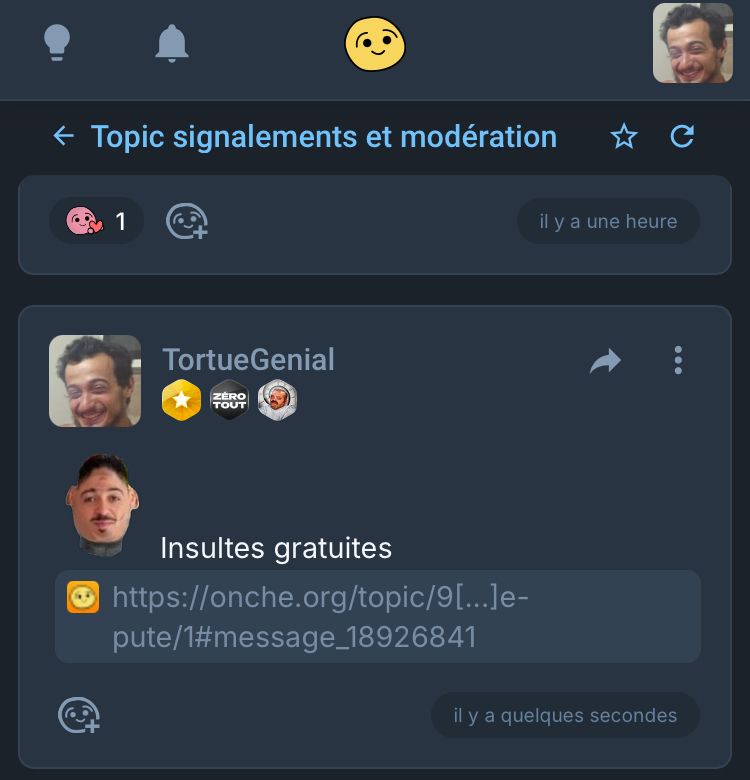
Task: Reply to TortueGenial's message with the arrow
Action: [605, 361]
